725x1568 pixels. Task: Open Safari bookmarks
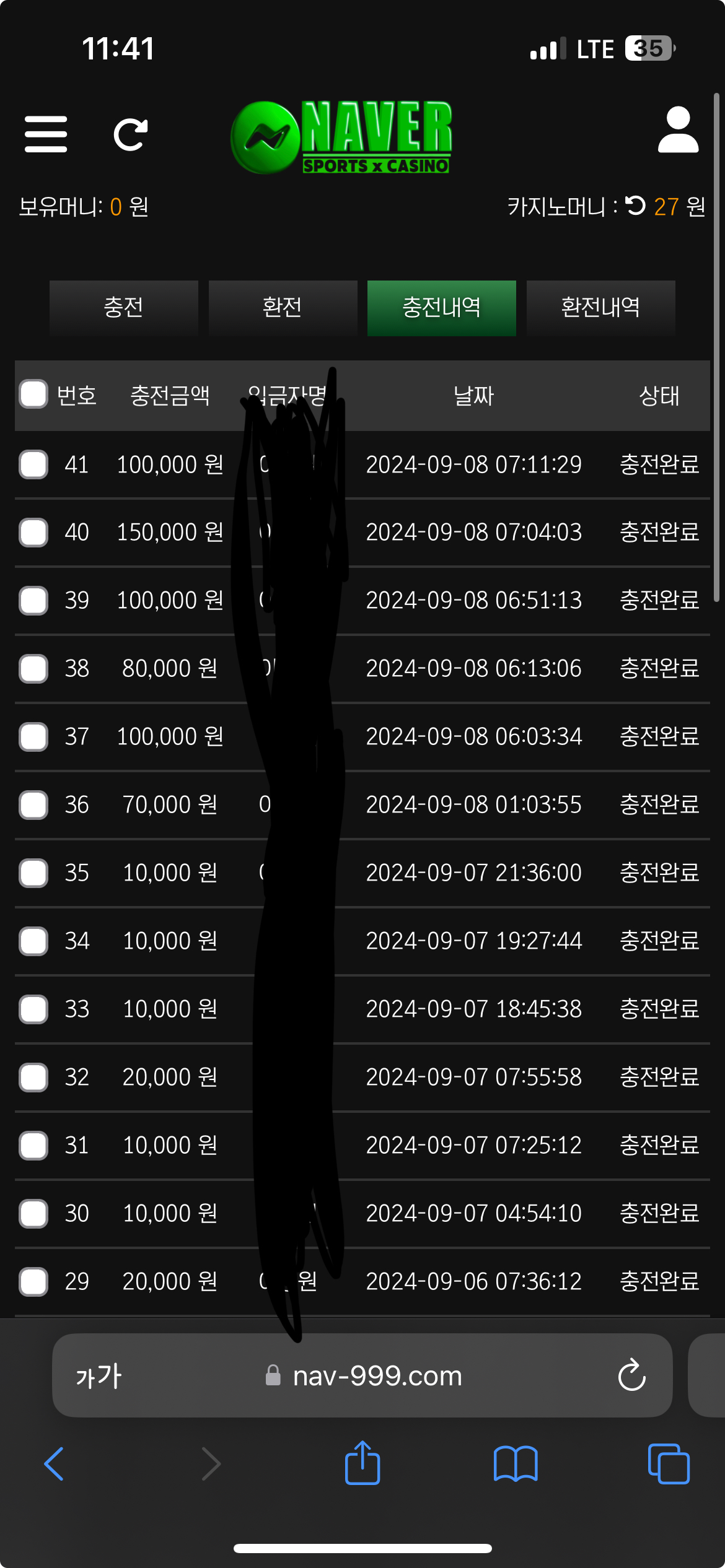click(x=515, y=1464)
